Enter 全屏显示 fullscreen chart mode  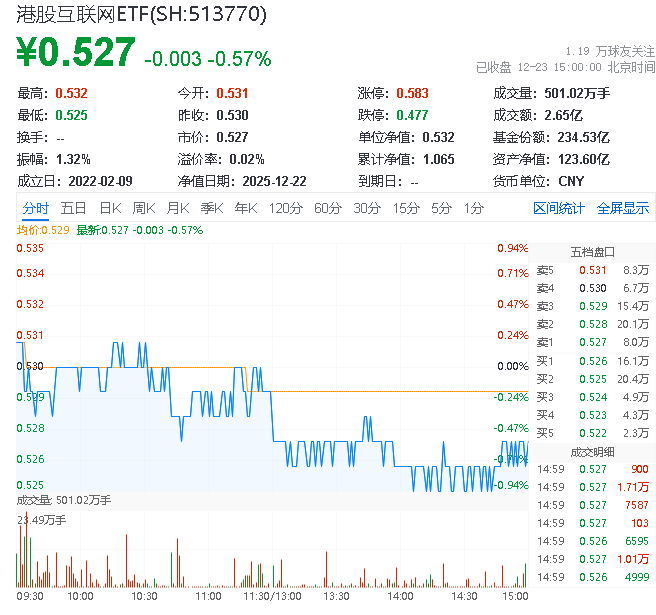pyautogui.click(x=623, y=208)
